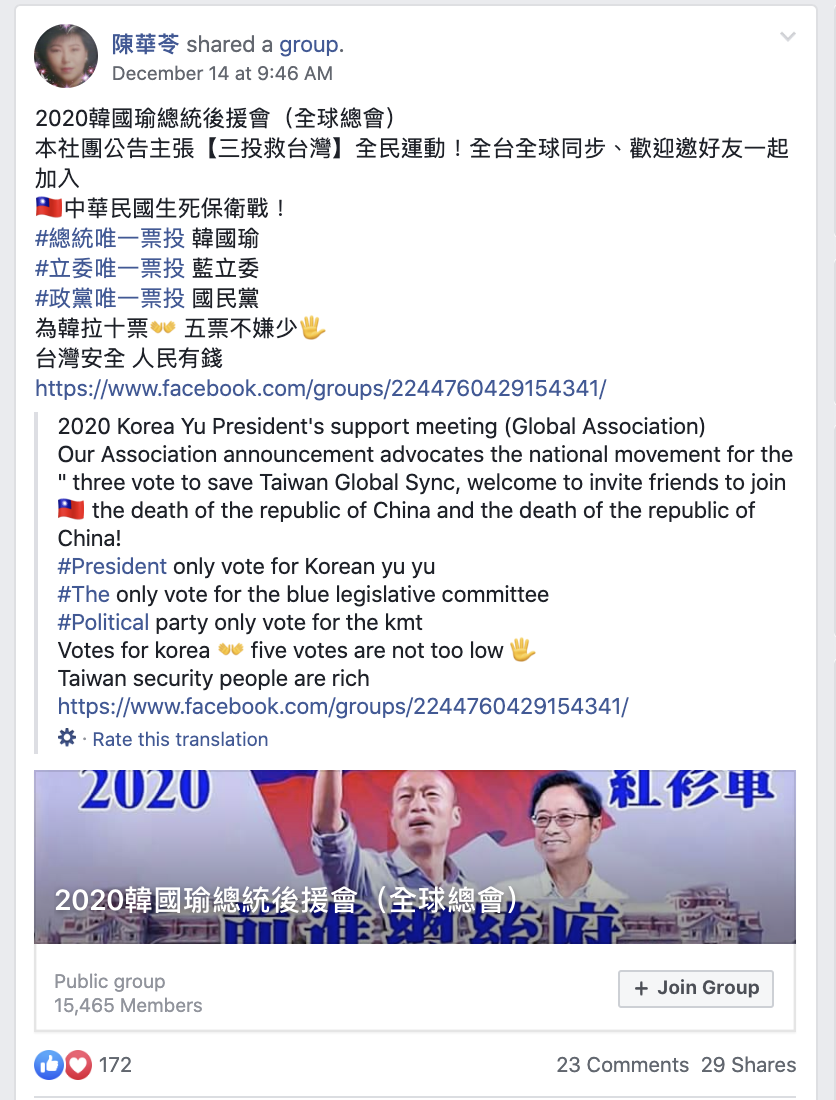836x1100 pixels.
Task: Open hashtag #立委唯一票投
Action: coord(110,268)
